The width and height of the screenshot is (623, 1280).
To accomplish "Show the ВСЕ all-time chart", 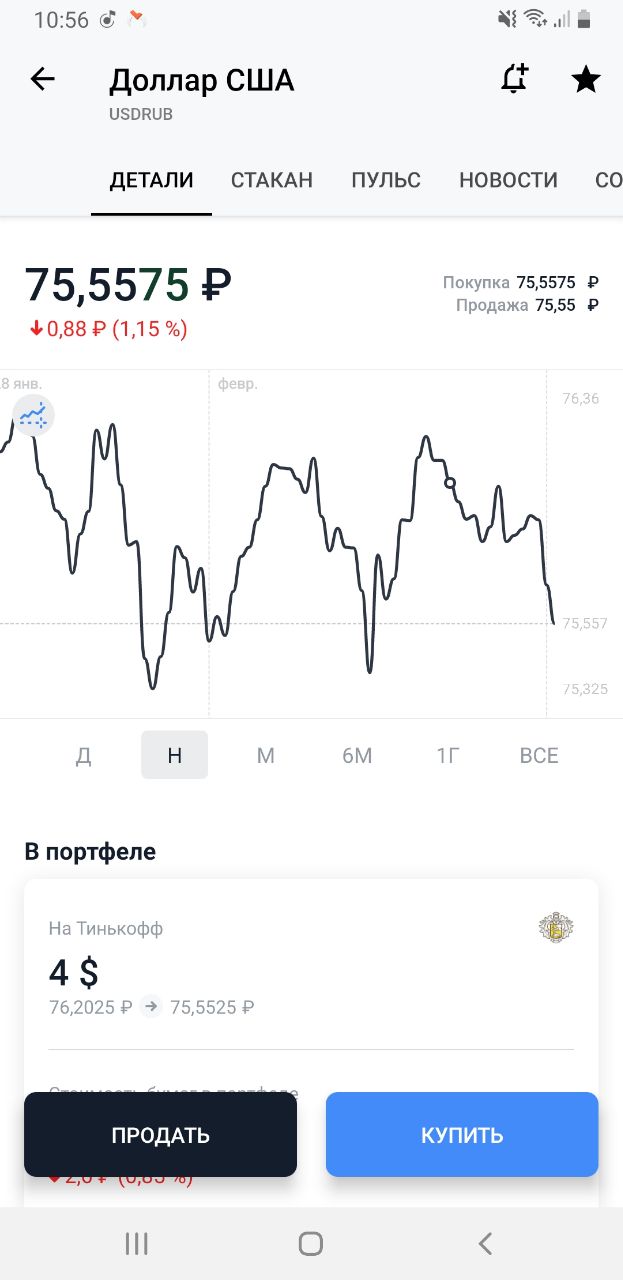I will pyautogui.click(x=539, y=755).
